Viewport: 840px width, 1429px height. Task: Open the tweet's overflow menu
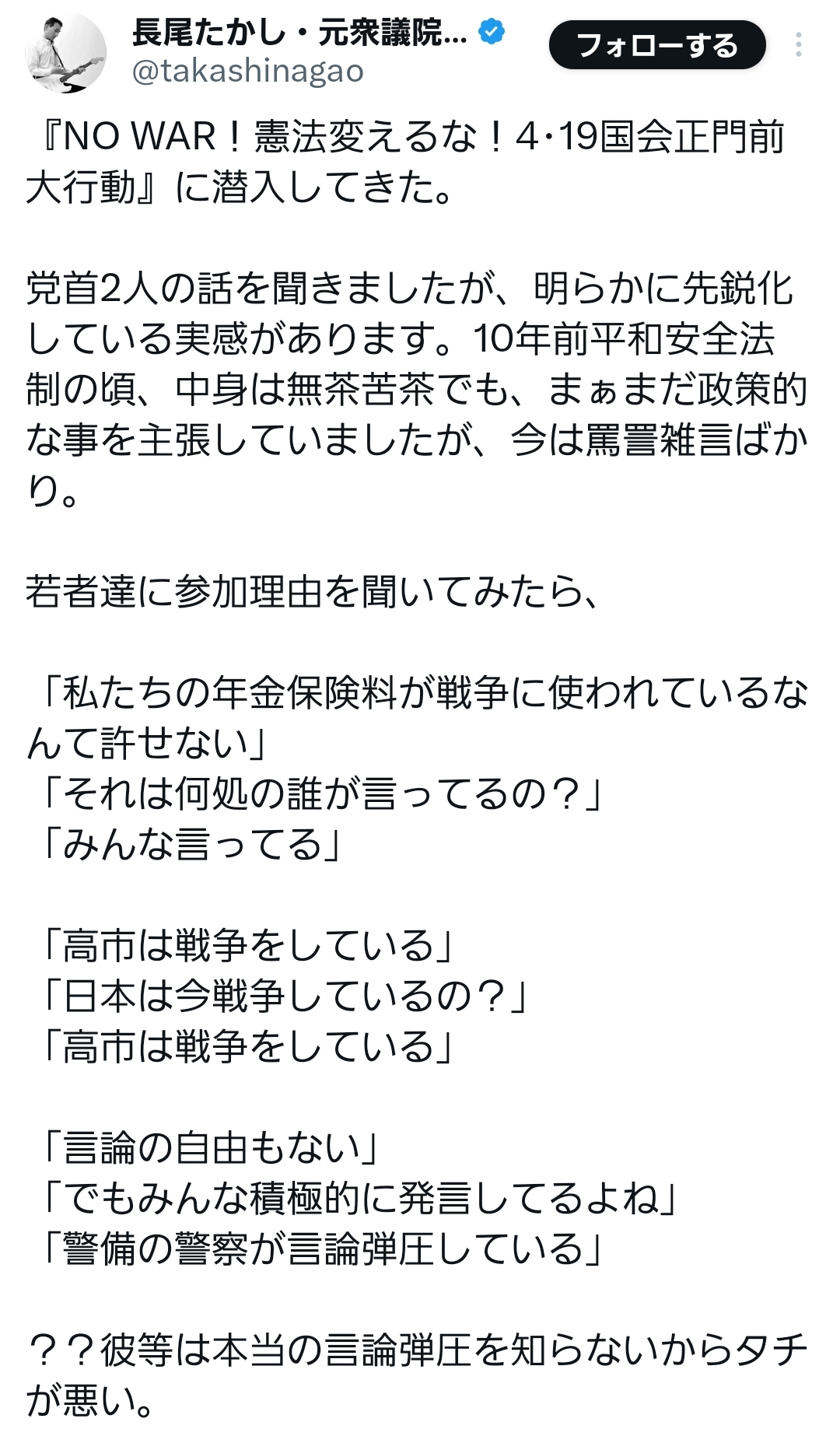(799, 45)
